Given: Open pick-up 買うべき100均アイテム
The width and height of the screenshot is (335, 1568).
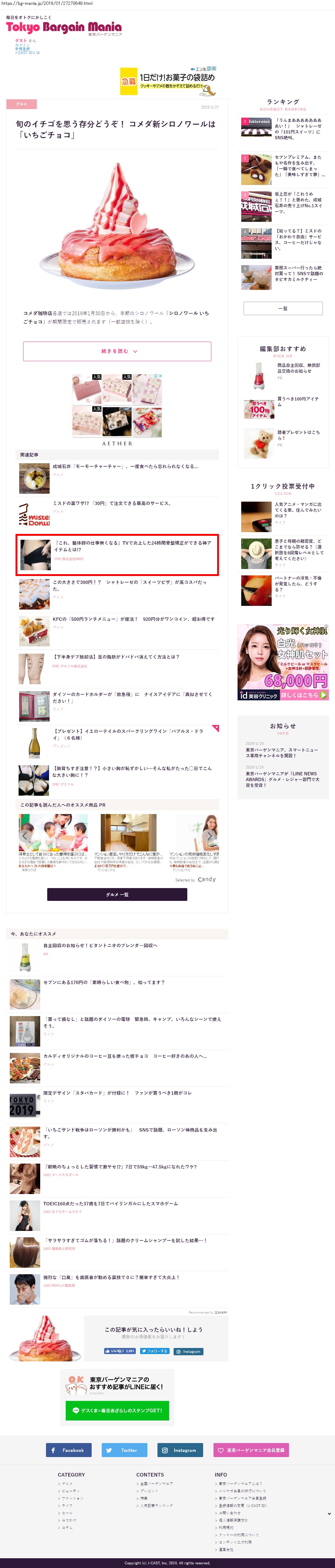Looking at the screenshot, I should click(x=298, y=401).
